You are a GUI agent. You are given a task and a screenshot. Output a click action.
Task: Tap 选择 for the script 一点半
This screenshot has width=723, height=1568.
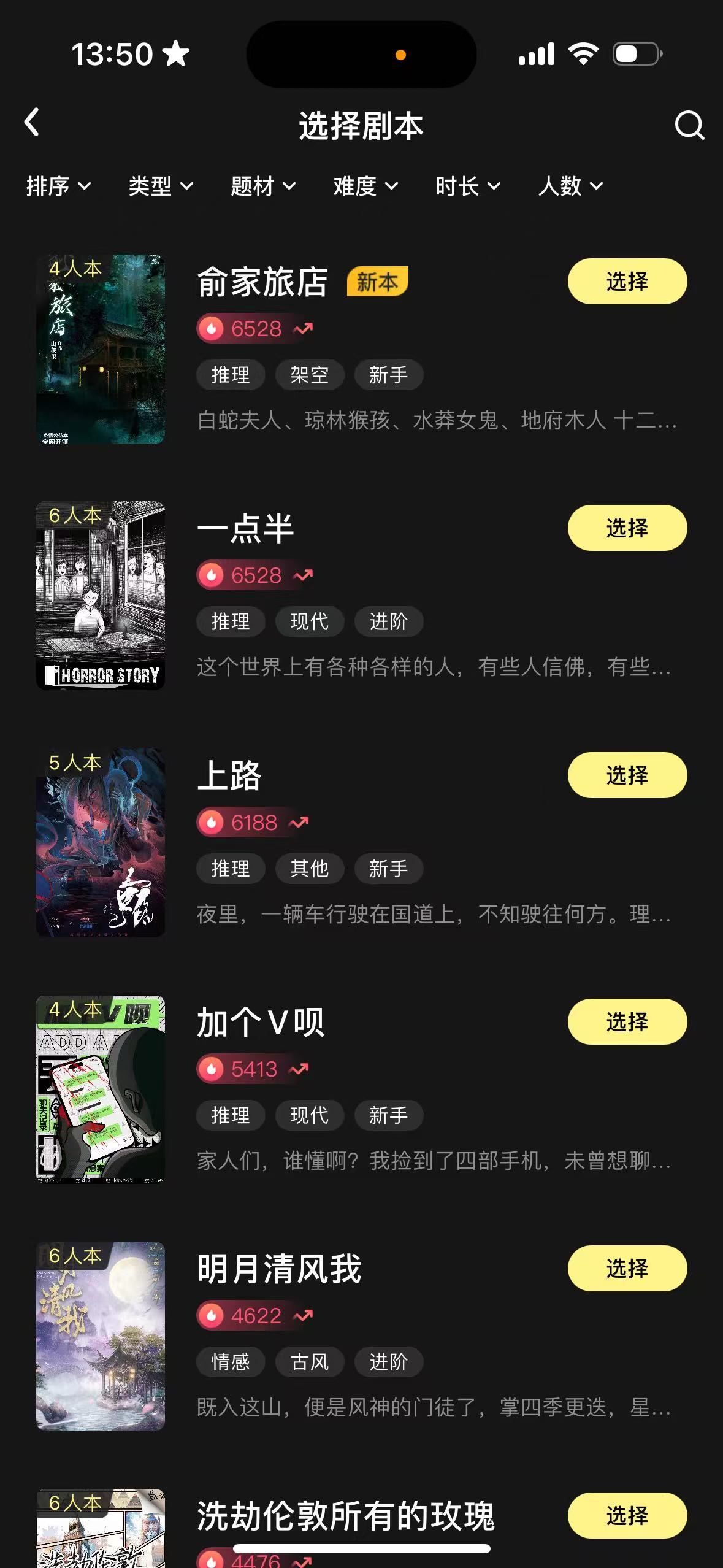click(x=627, y=528)
